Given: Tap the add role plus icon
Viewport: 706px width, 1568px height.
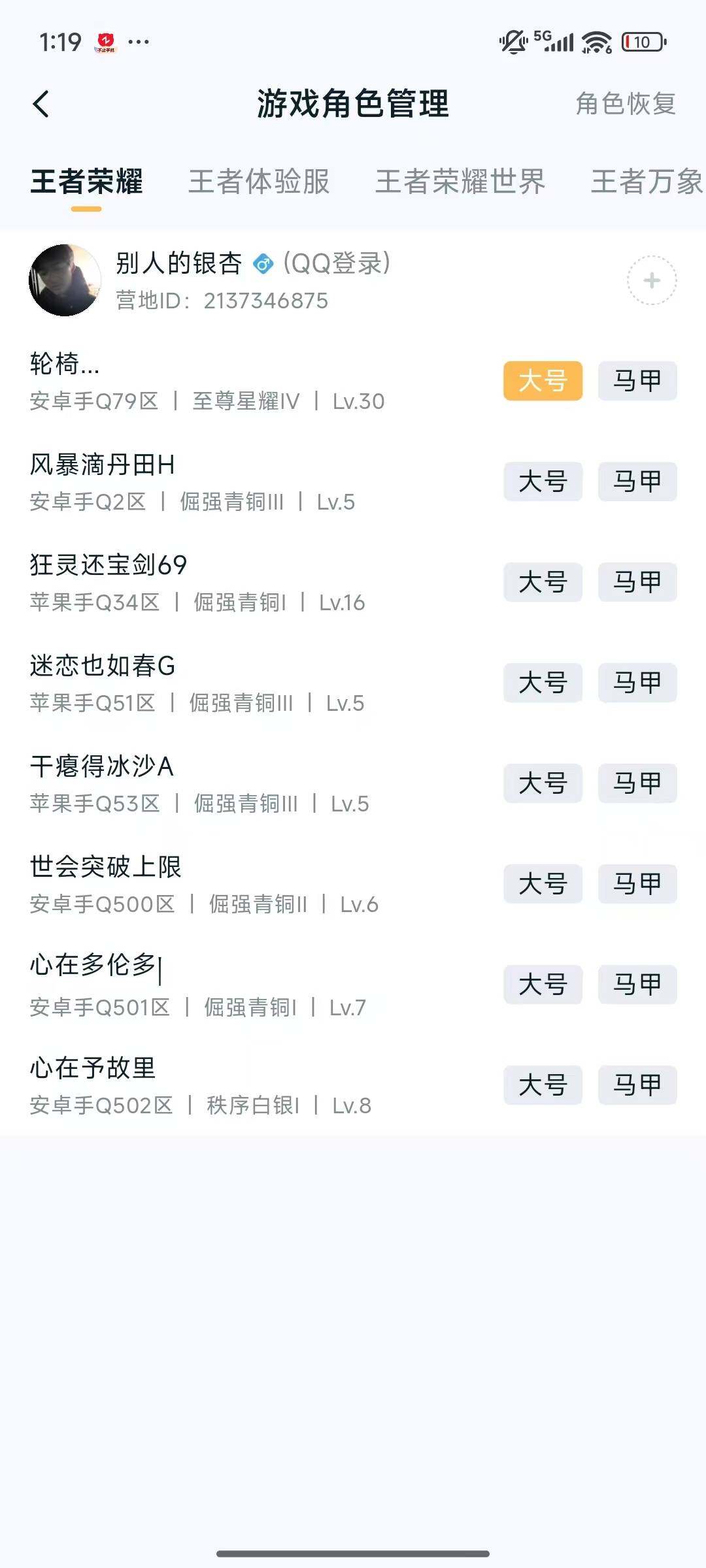Looking at the screenshot, I should pos(650,280).
